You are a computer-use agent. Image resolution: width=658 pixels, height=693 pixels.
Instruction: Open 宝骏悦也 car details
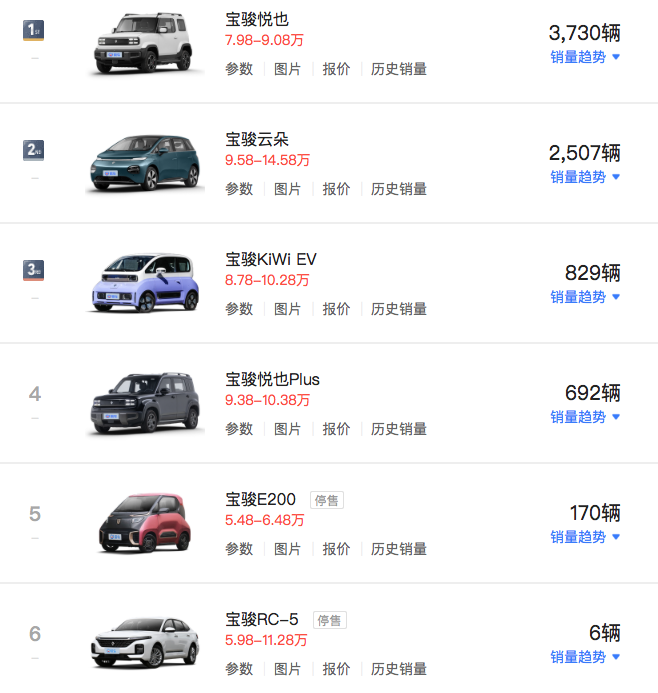(257, 20)
